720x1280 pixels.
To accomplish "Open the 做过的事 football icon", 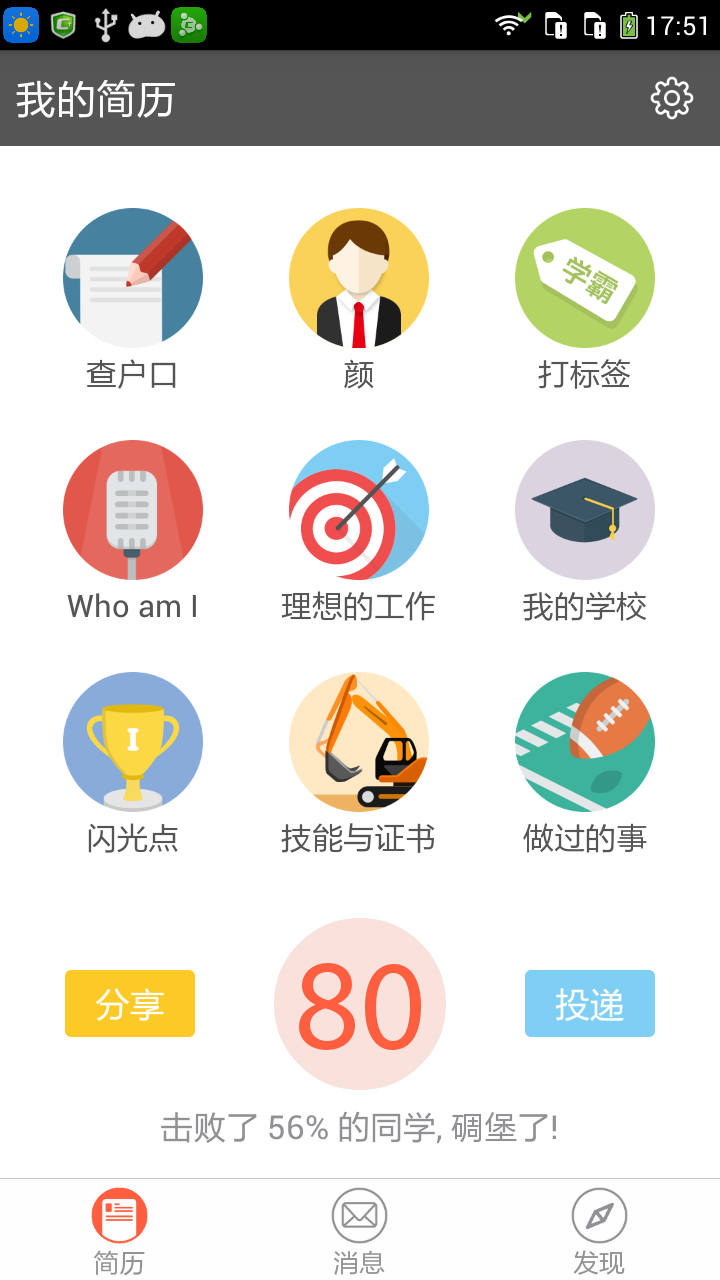I will 585,742.
